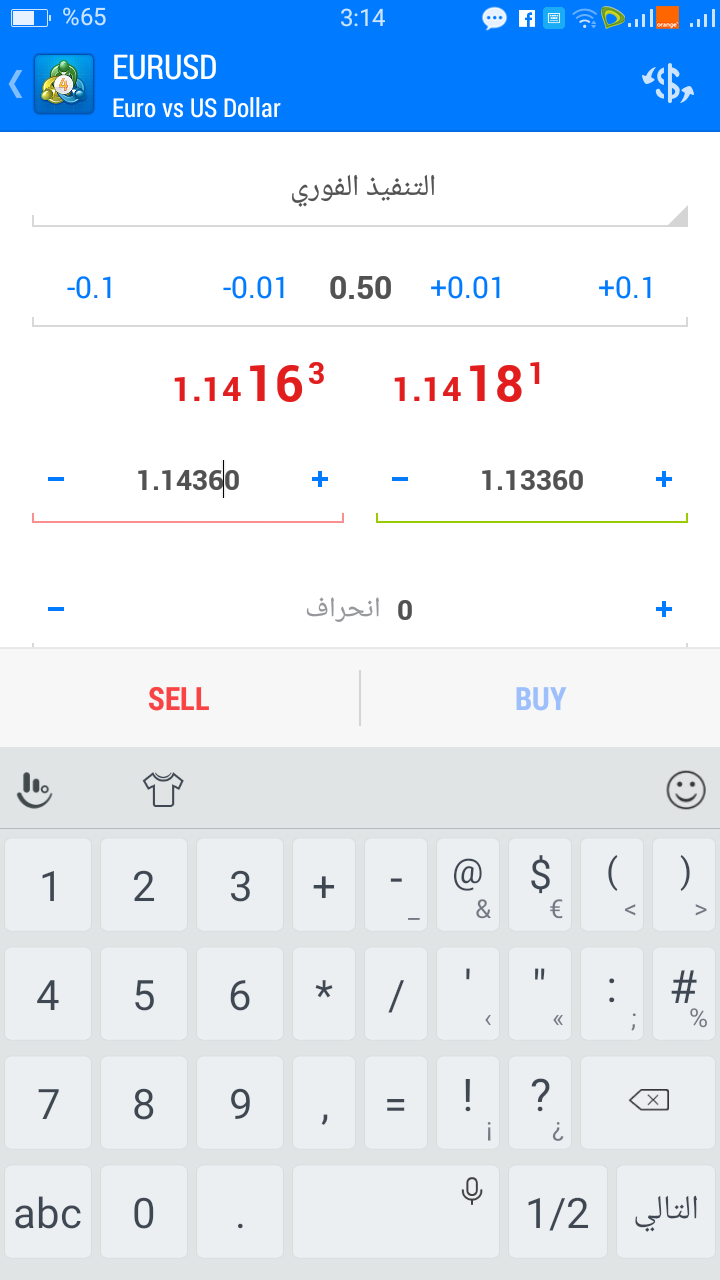
Task: Decrease volume by -0.01
Action: pos(254,289)
